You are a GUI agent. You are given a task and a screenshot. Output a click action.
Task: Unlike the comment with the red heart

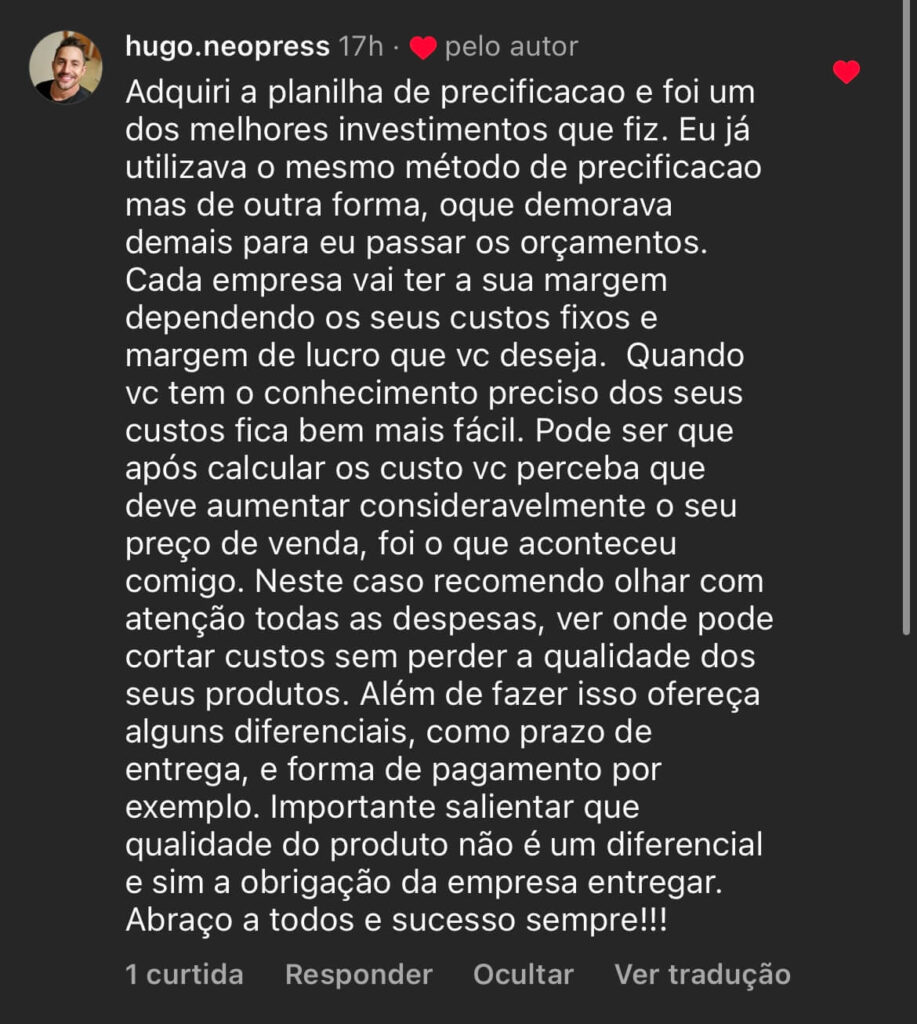point(846,72)
